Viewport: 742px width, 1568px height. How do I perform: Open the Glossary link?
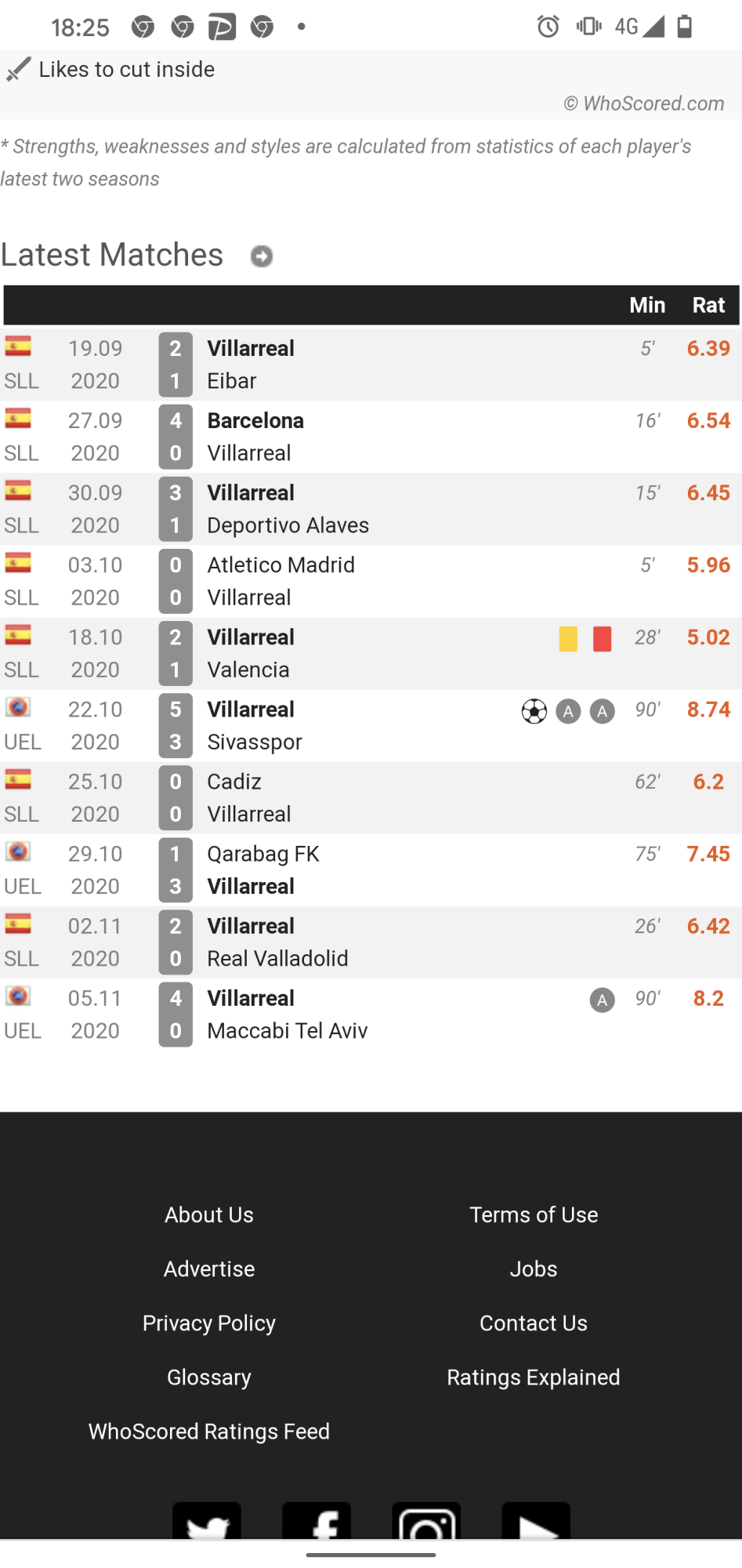tap(209, 1377)
